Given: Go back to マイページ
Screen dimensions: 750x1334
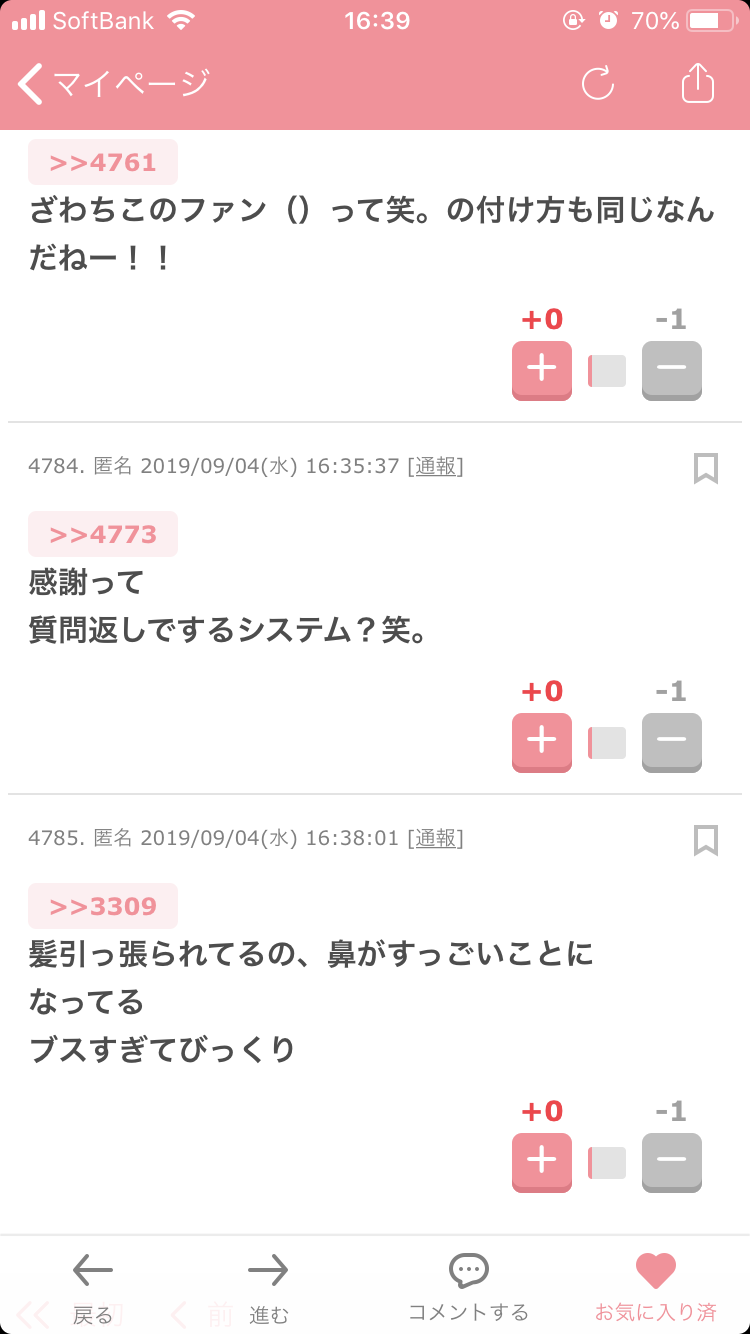Looking at the screenshot, I should coord(114,84).
